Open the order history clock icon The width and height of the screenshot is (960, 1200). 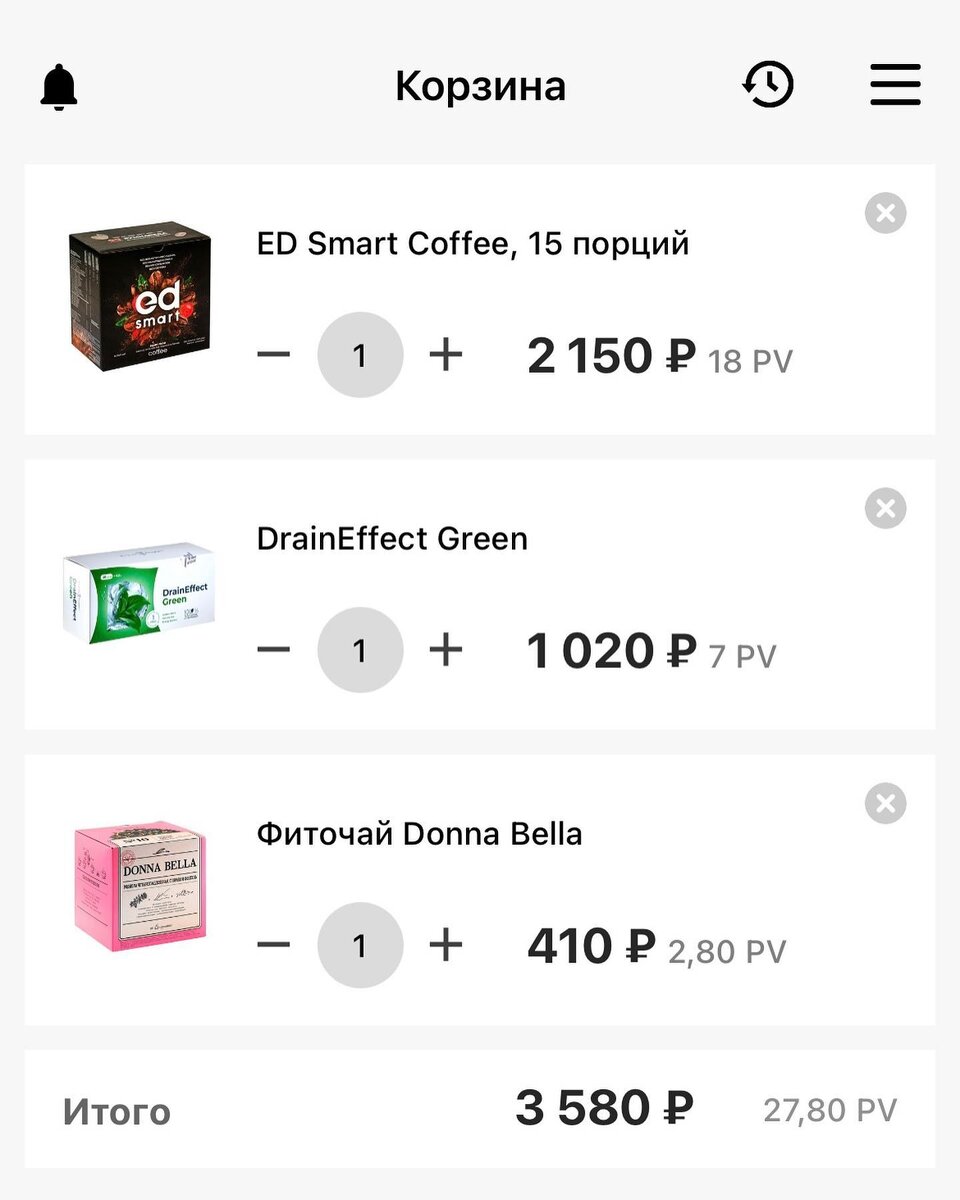pos(768,85)
